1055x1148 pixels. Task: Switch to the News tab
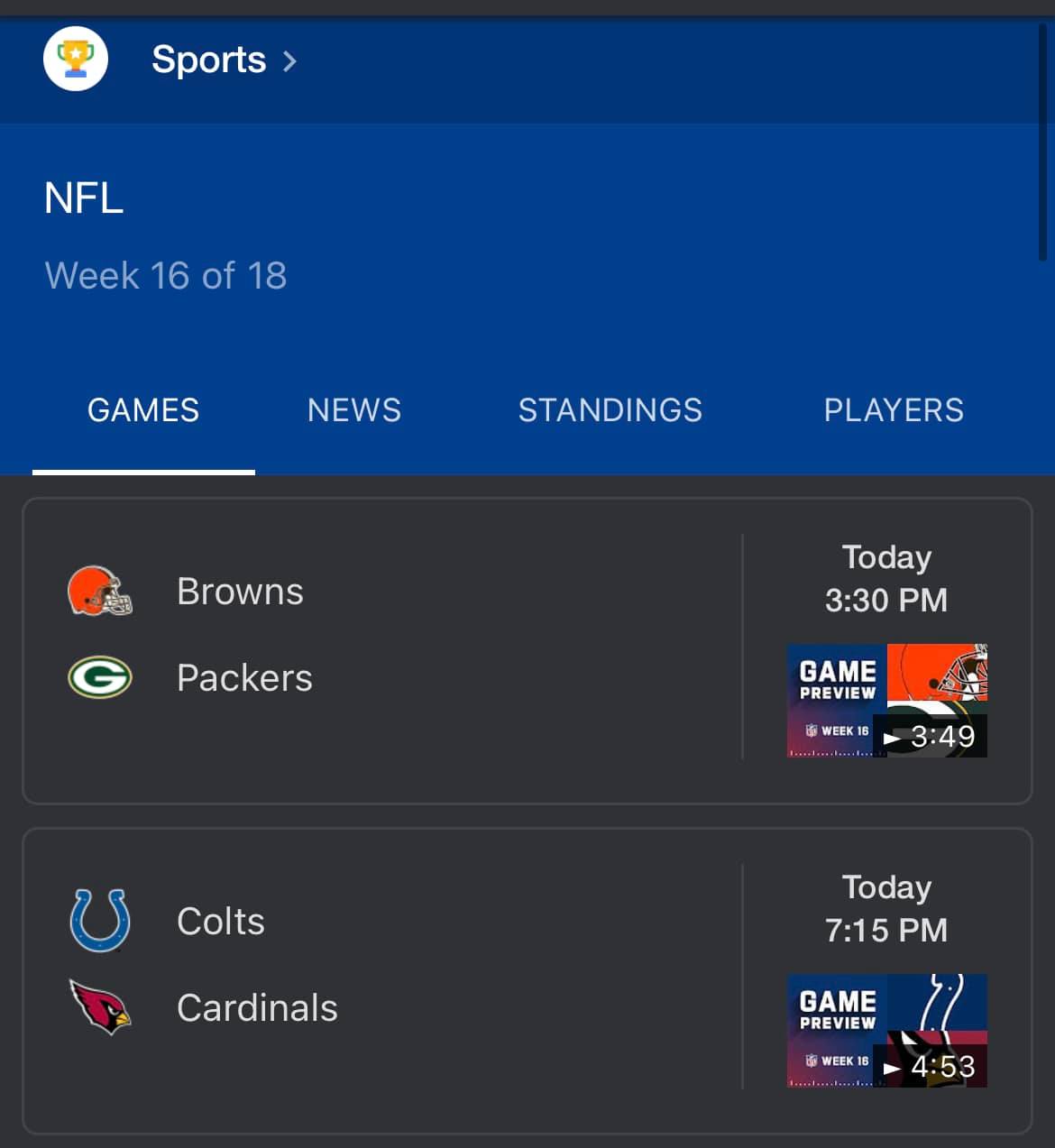[x=353, y=410]
